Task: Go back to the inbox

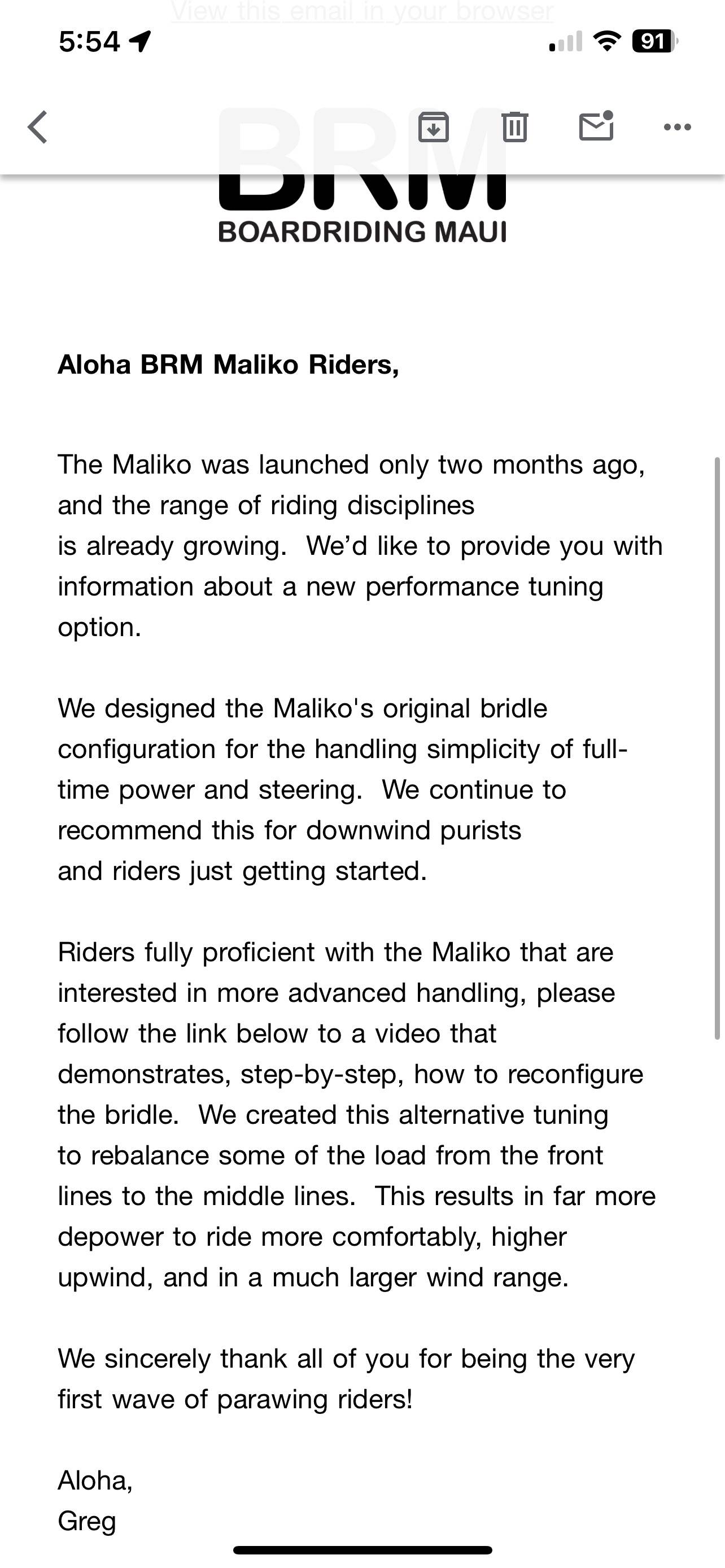Action: pos(38,127)
